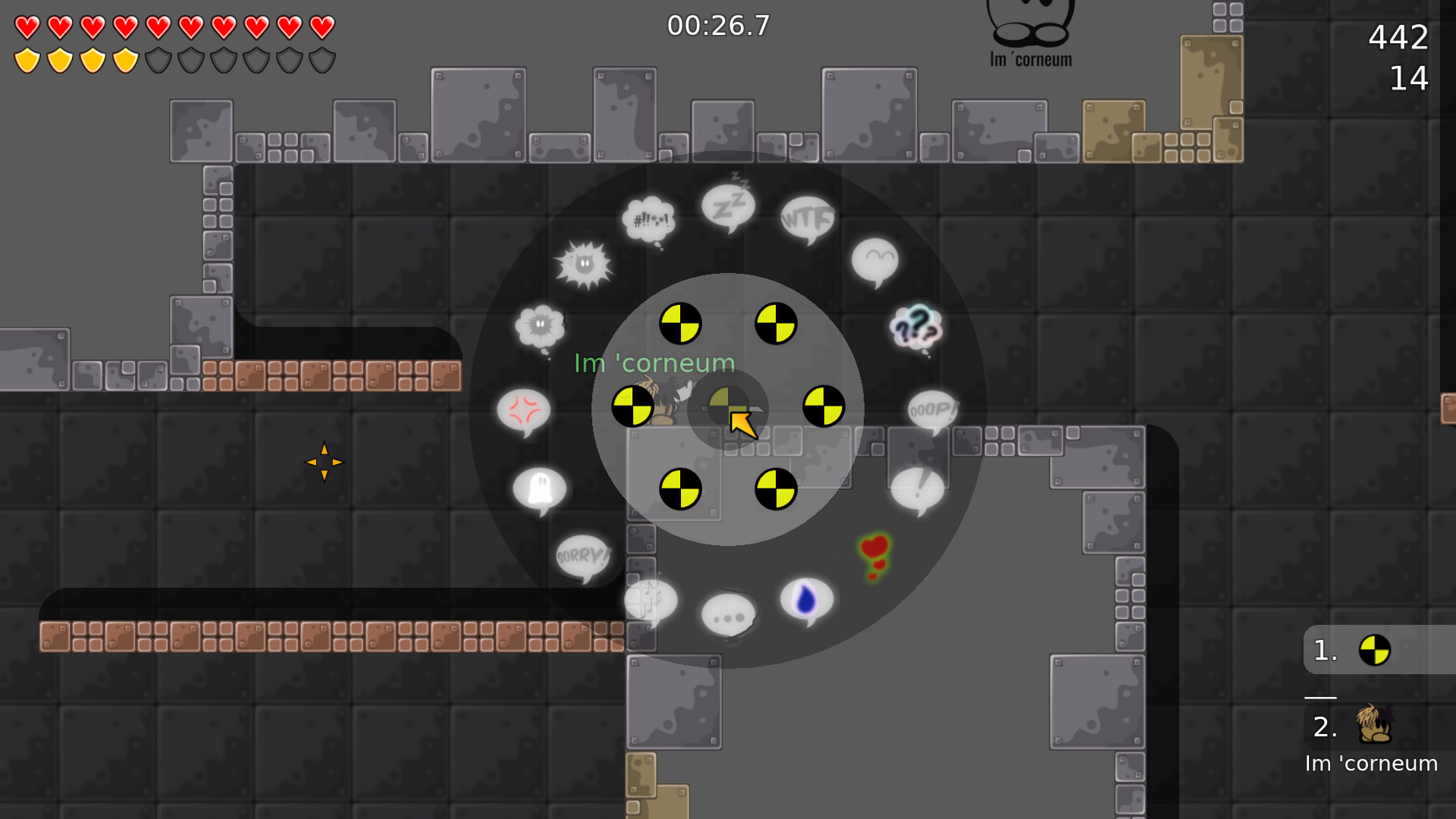1456x819 pixels.
Task: Select the happy closed-eyes emoticon
Action: 874,260
